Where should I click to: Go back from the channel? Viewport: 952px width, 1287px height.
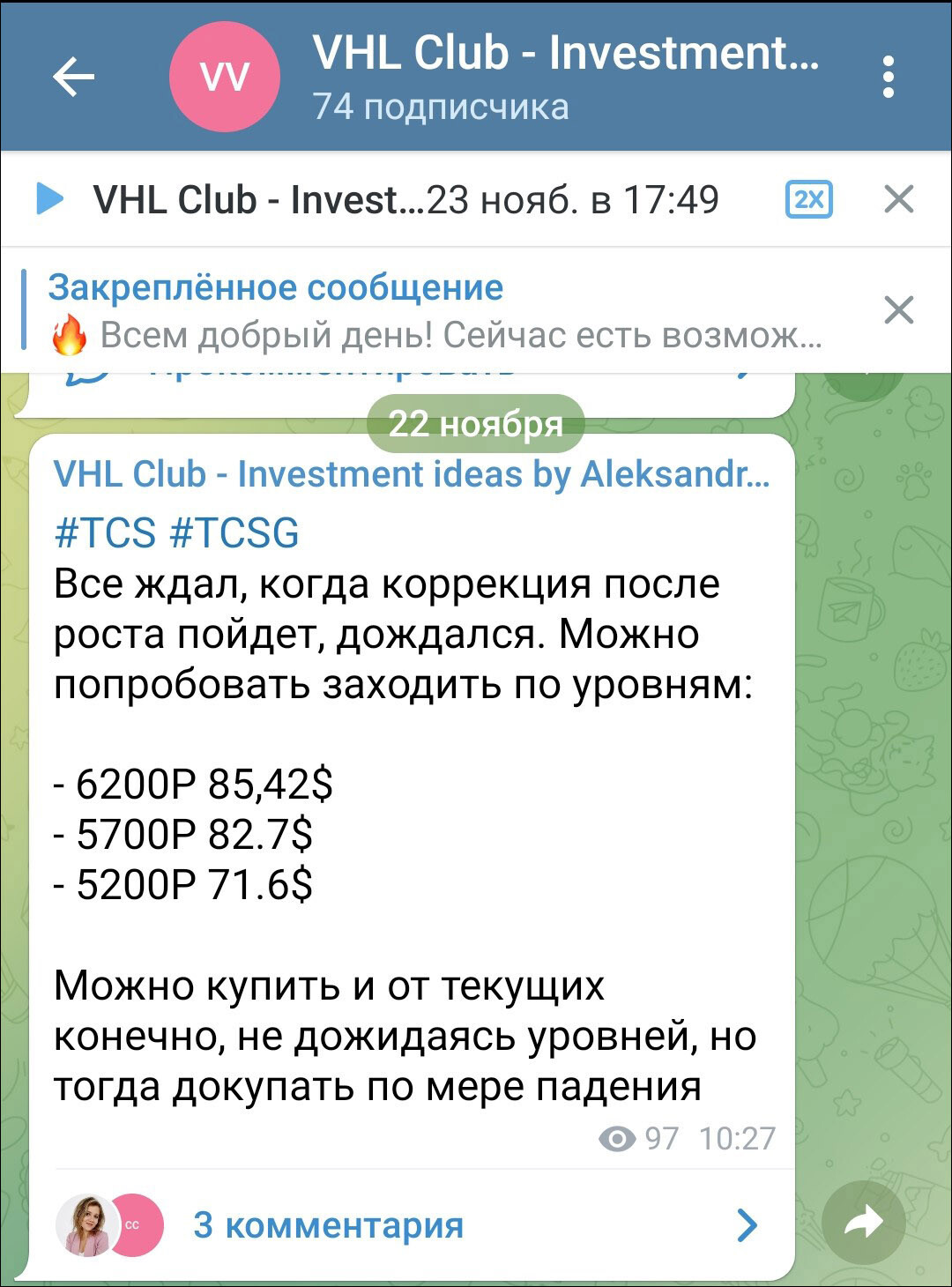(73, 78)
